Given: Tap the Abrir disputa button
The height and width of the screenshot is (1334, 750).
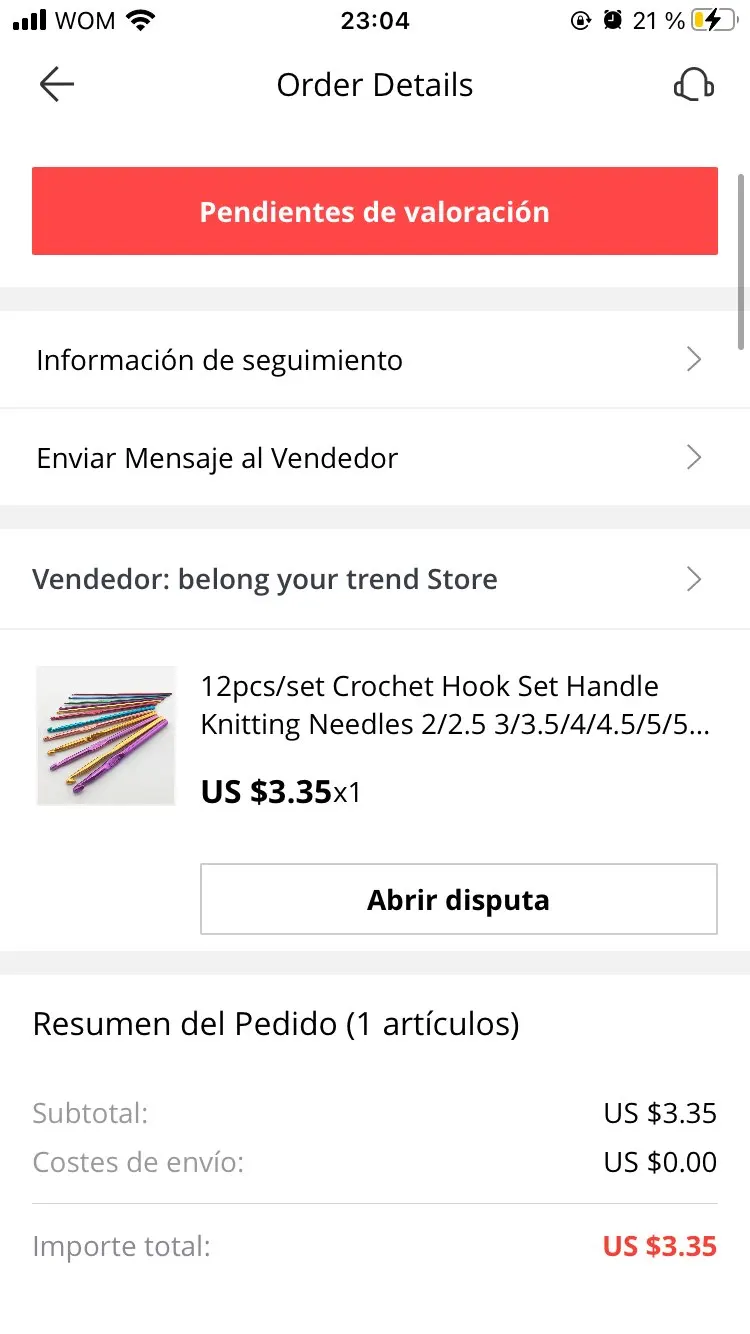Looking at the screenshot, I should pos(458,899).
